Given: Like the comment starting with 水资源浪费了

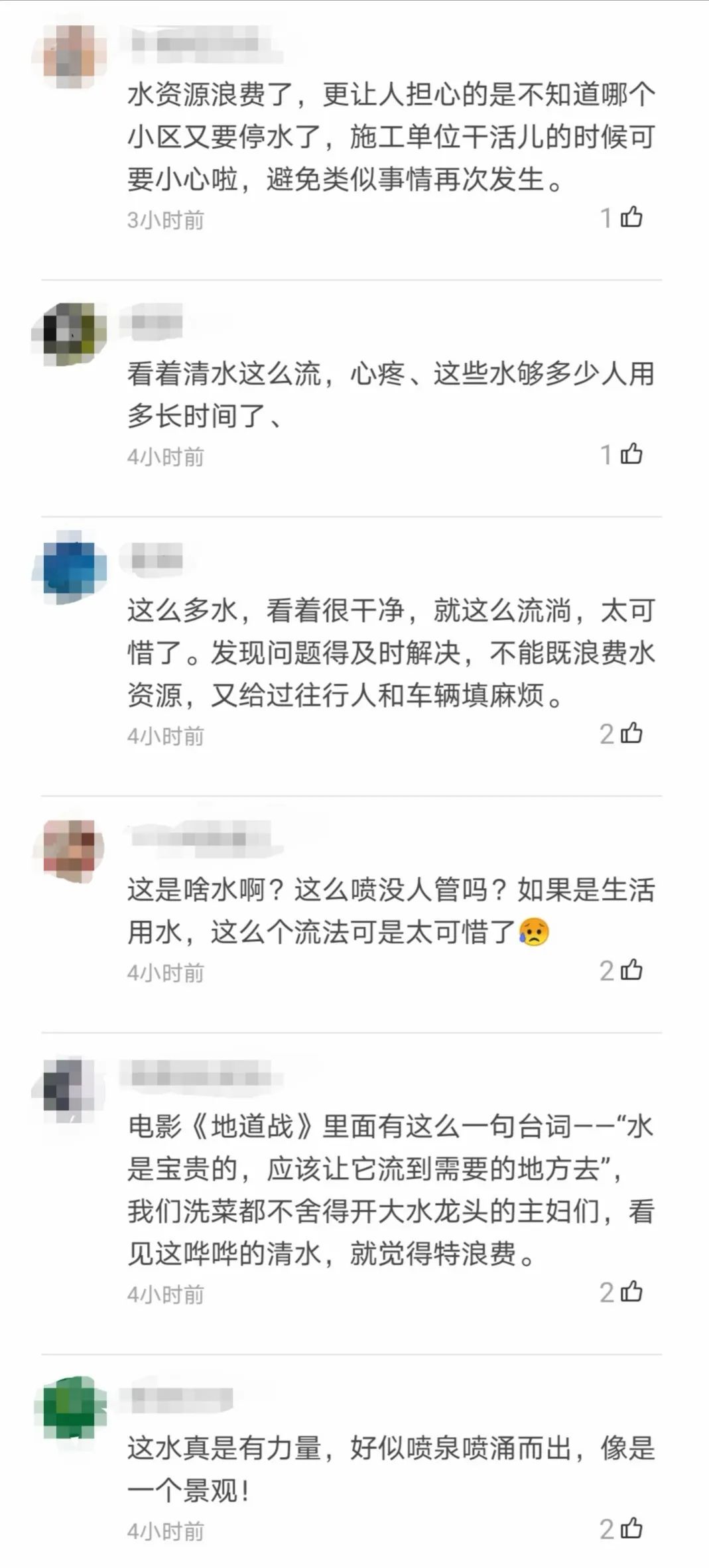Looking at the screenshot, I should tap(631, 217).
